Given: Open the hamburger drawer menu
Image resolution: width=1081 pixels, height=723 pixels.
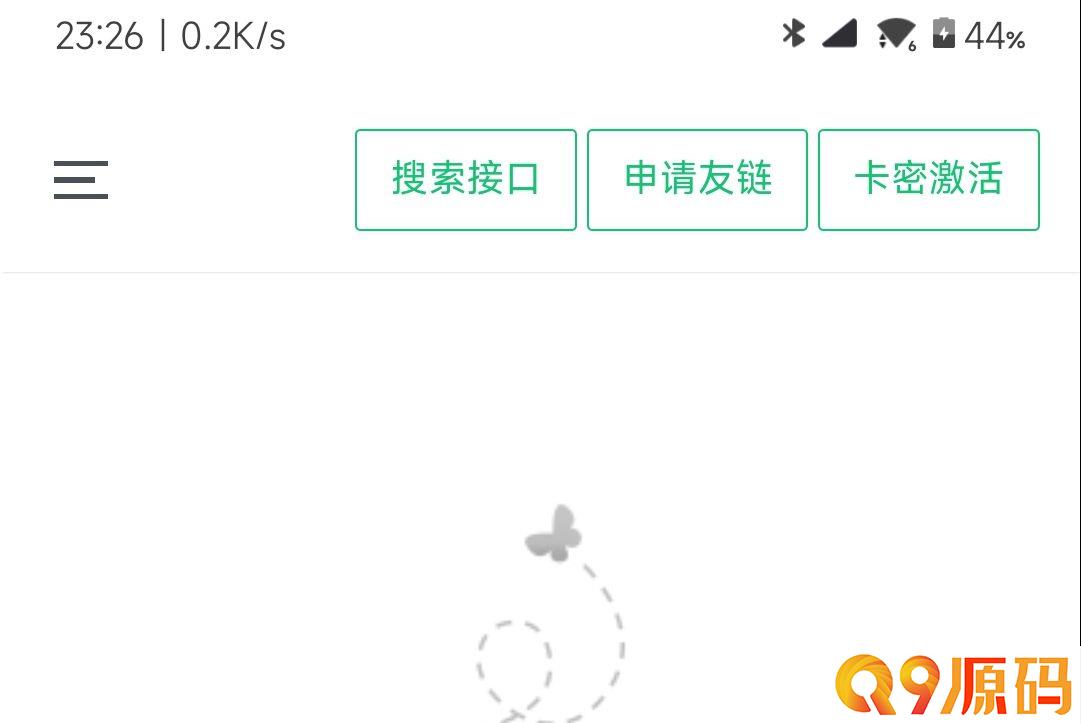Looking at the screenshot, I should [x=81, y=180].
